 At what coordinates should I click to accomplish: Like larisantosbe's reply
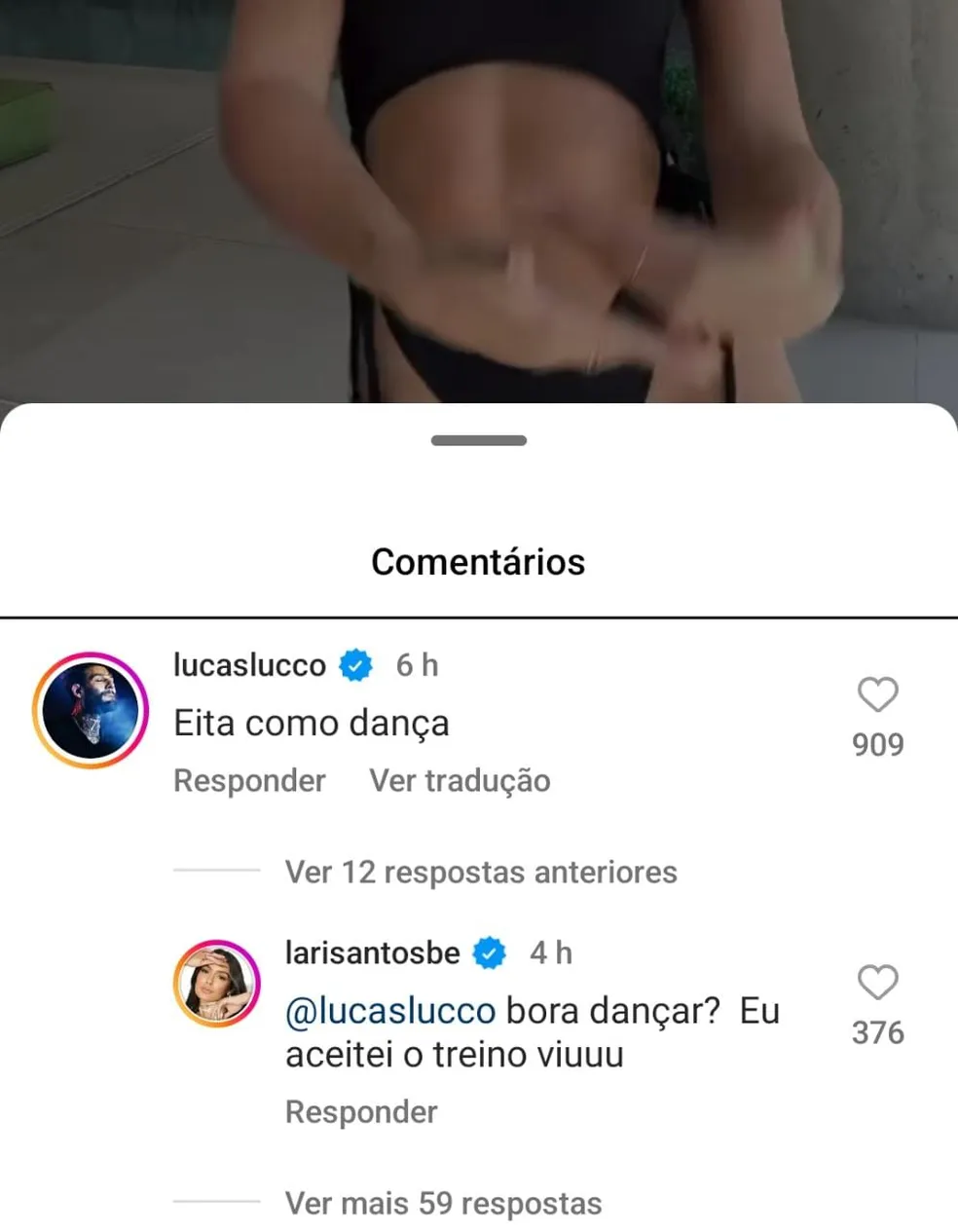coord(877,983)
